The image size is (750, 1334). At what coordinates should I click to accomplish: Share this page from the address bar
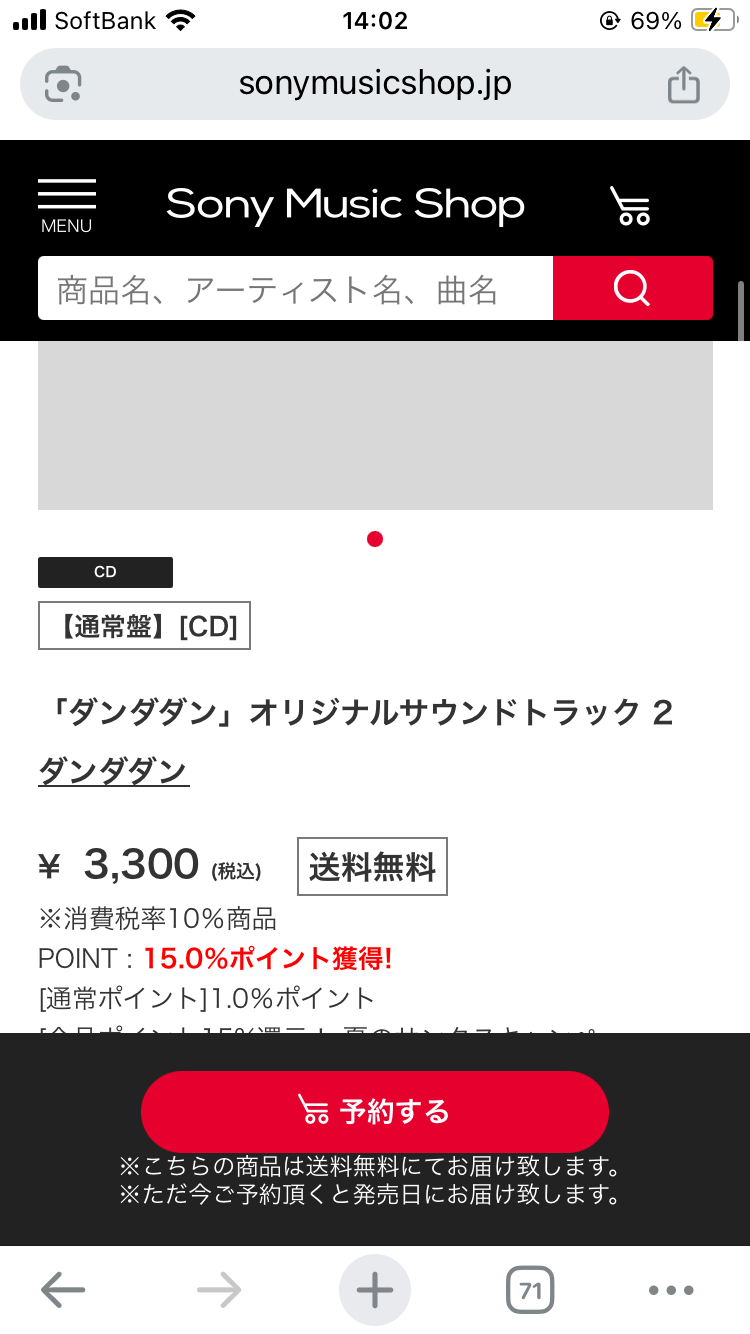pos(684,84)
